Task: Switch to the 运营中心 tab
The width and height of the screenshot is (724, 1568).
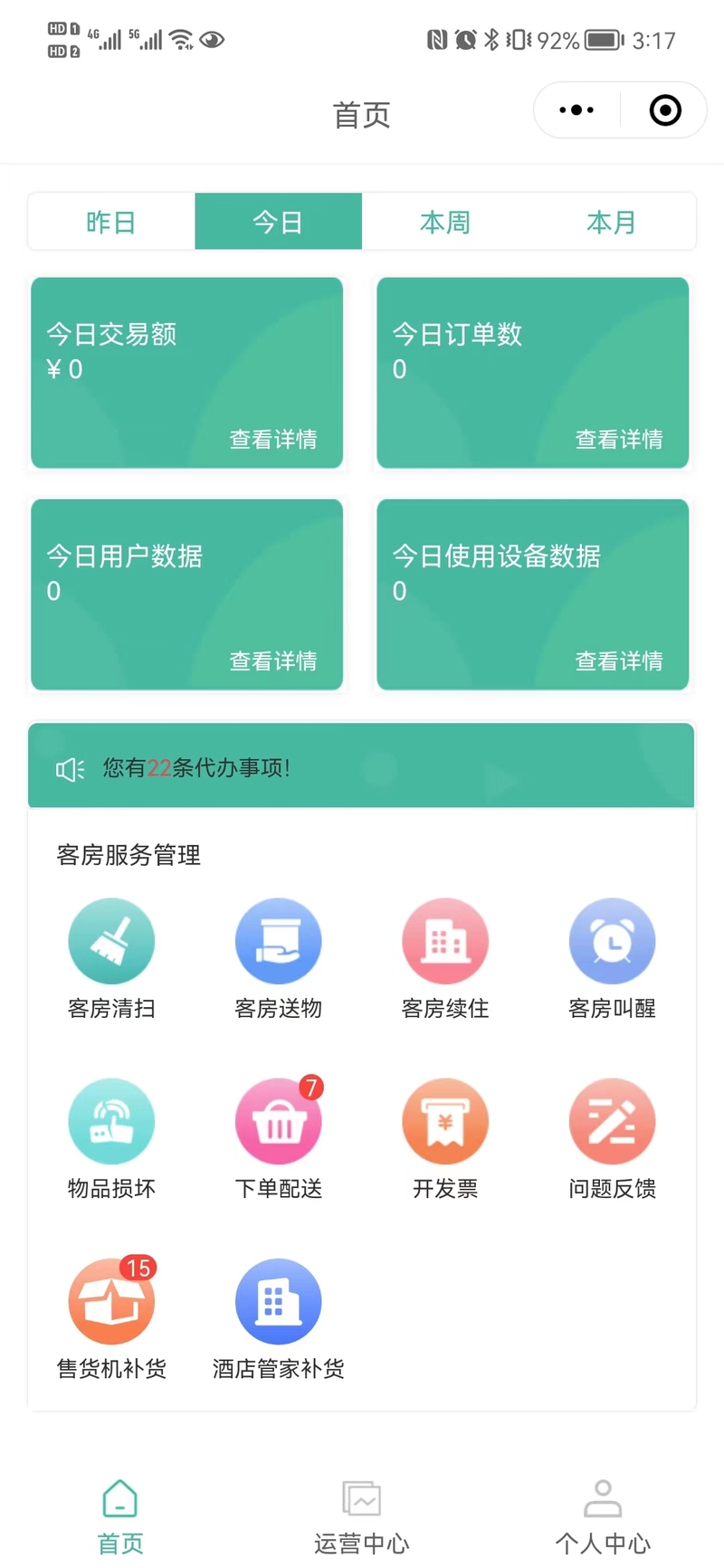Action: click(361, 1517)
